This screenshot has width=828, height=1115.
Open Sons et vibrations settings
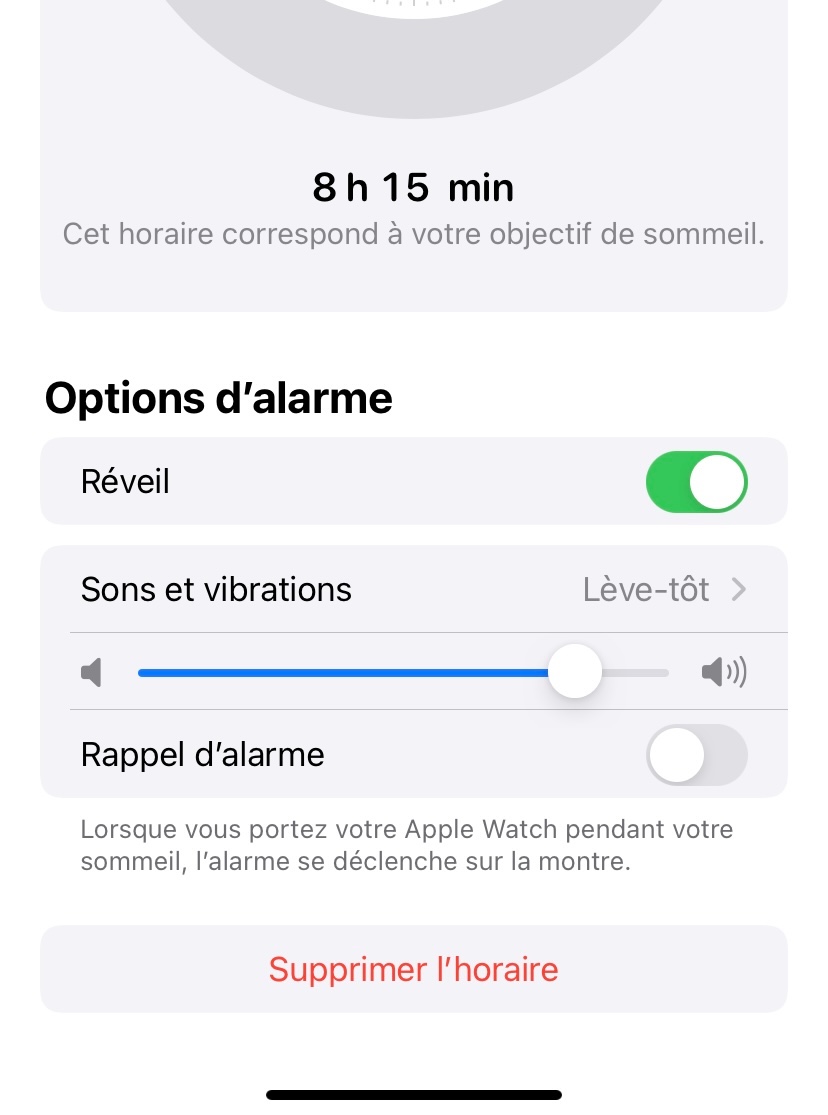click(x=413, y=589)
